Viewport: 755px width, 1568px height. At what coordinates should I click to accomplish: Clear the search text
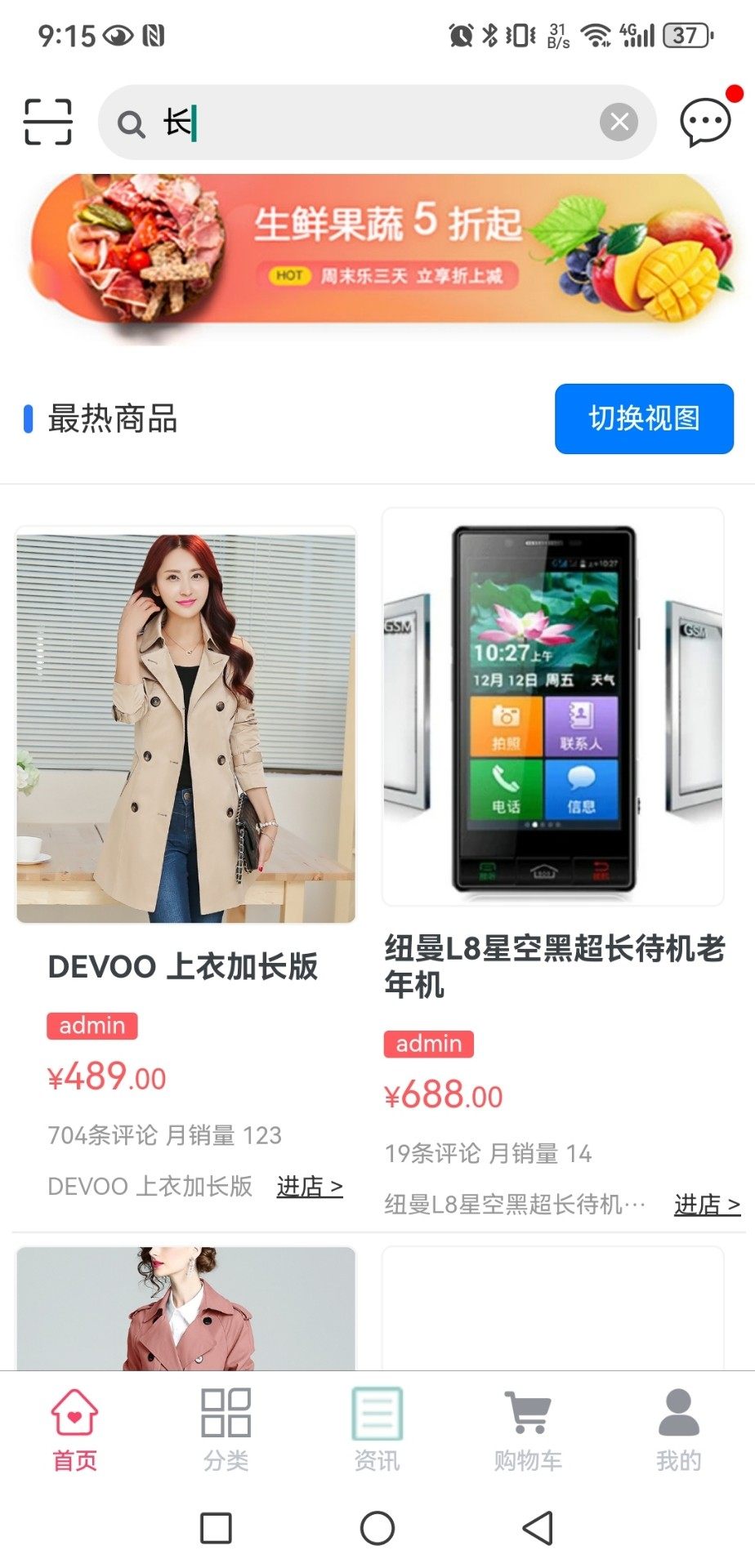tap(619, 122)
